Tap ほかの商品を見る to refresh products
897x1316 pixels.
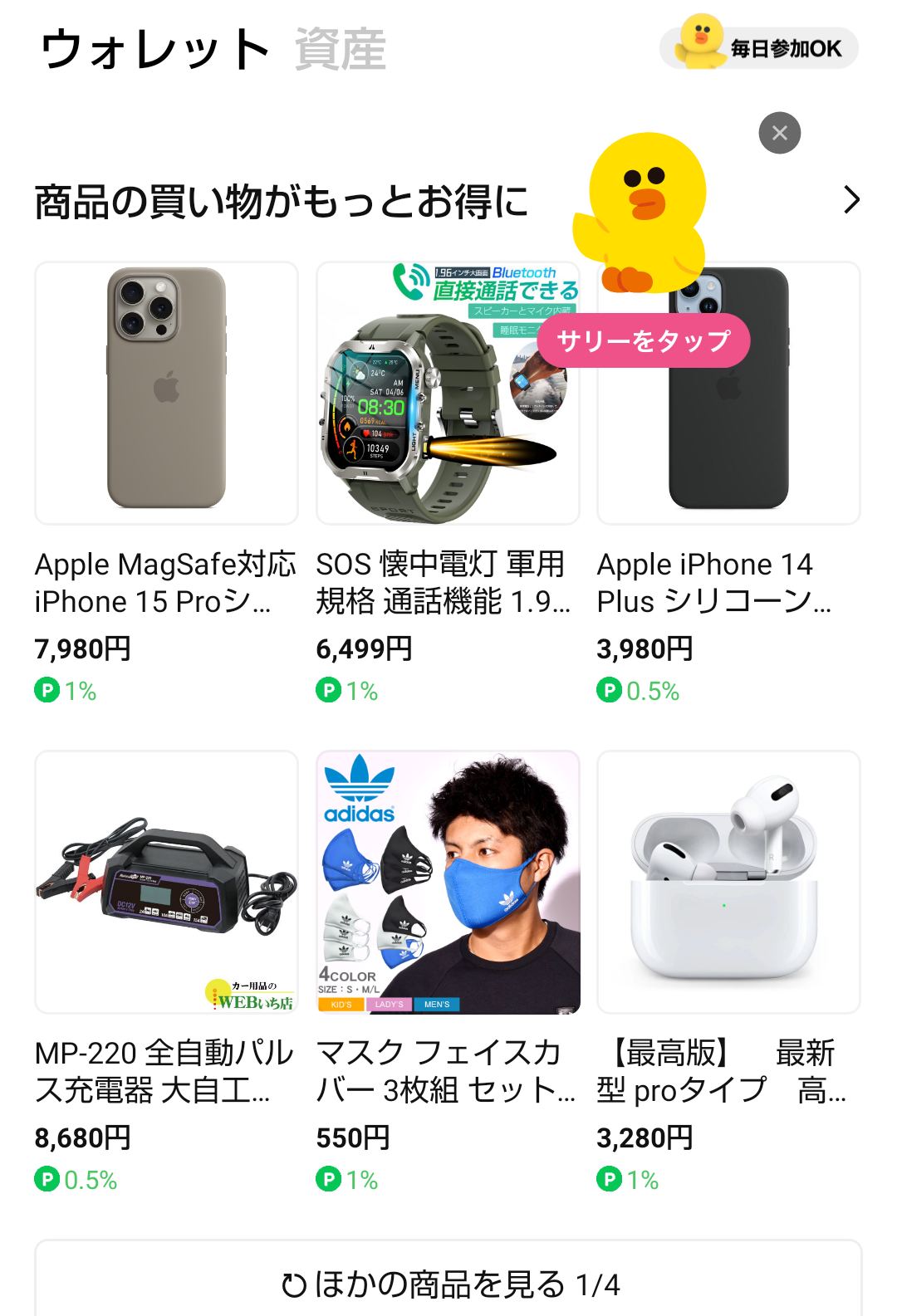[448, 1284]
